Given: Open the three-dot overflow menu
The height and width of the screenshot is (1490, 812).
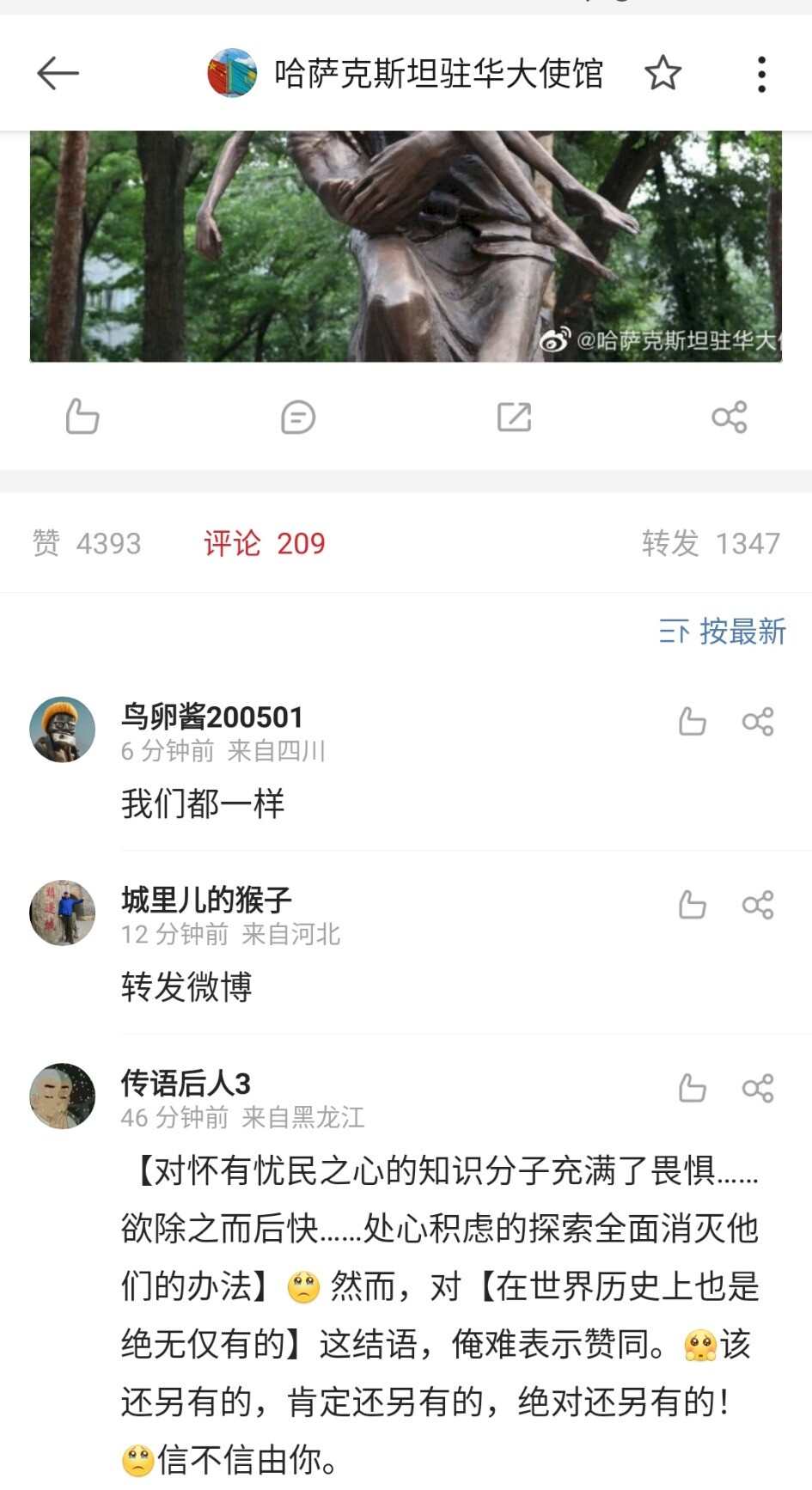Looking at the screenshot, I should coord(761,74).
